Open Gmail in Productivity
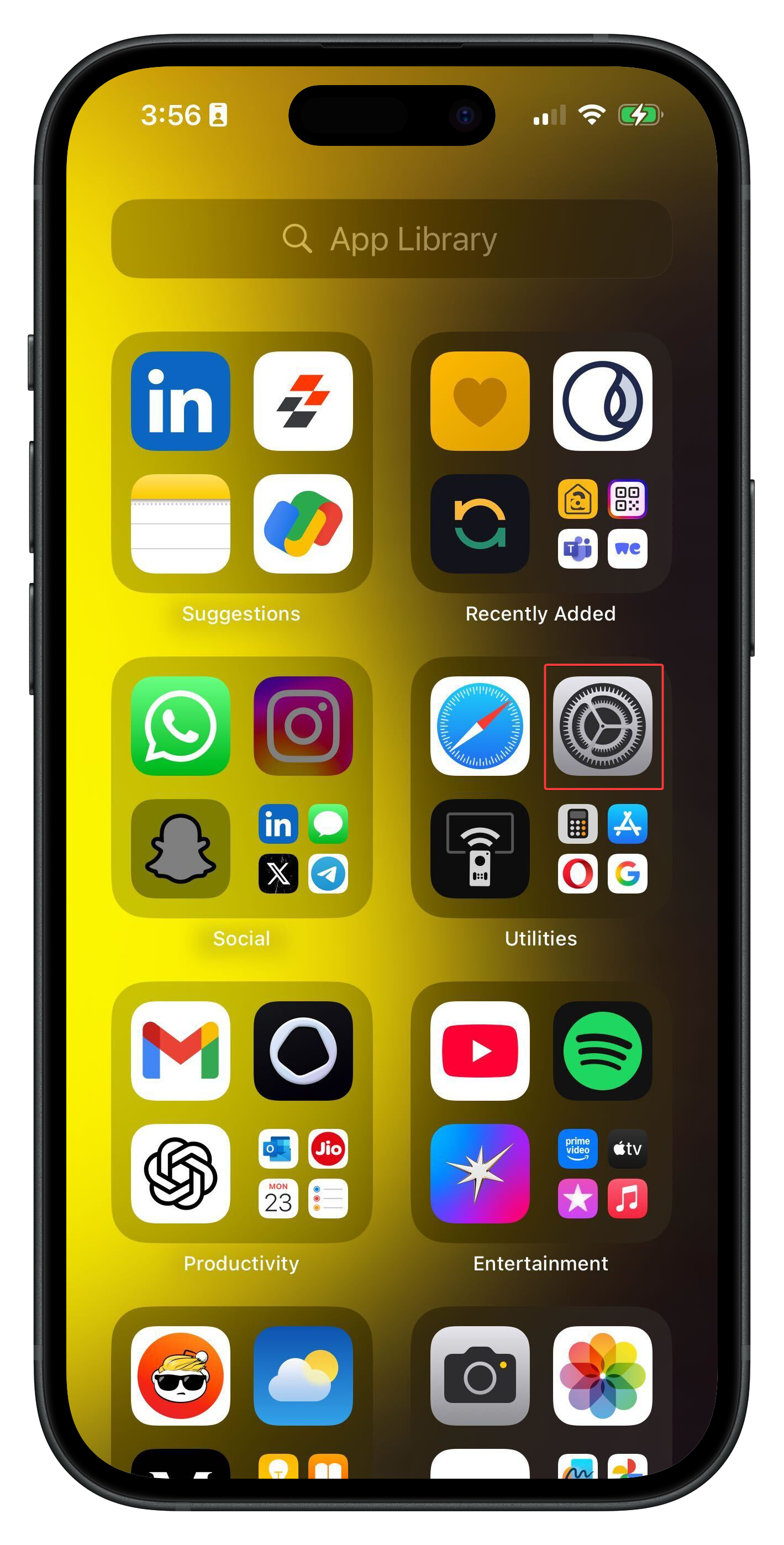This screenshot has width=784, height=1545. 180,1050
